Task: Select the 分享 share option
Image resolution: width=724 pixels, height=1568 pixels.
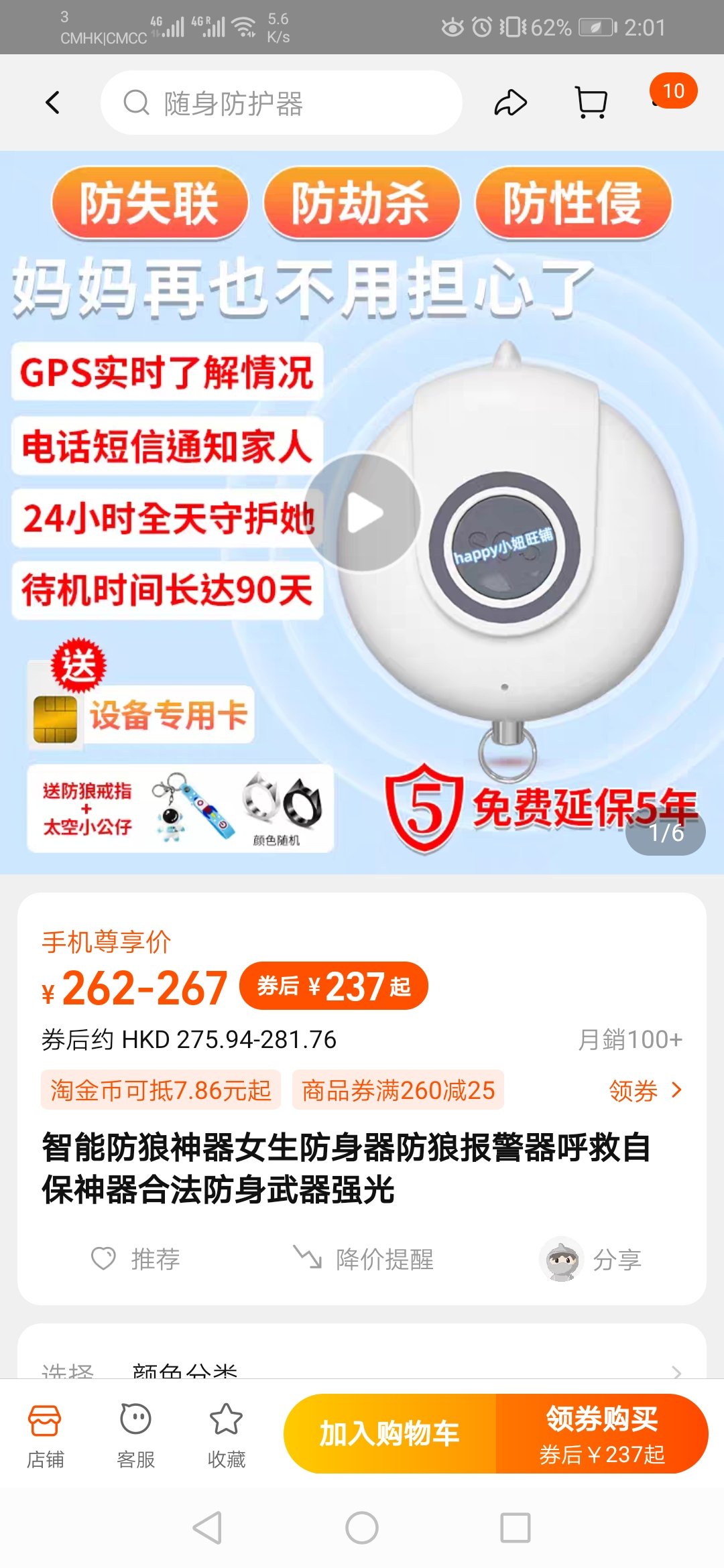Action: (590, 1258)
